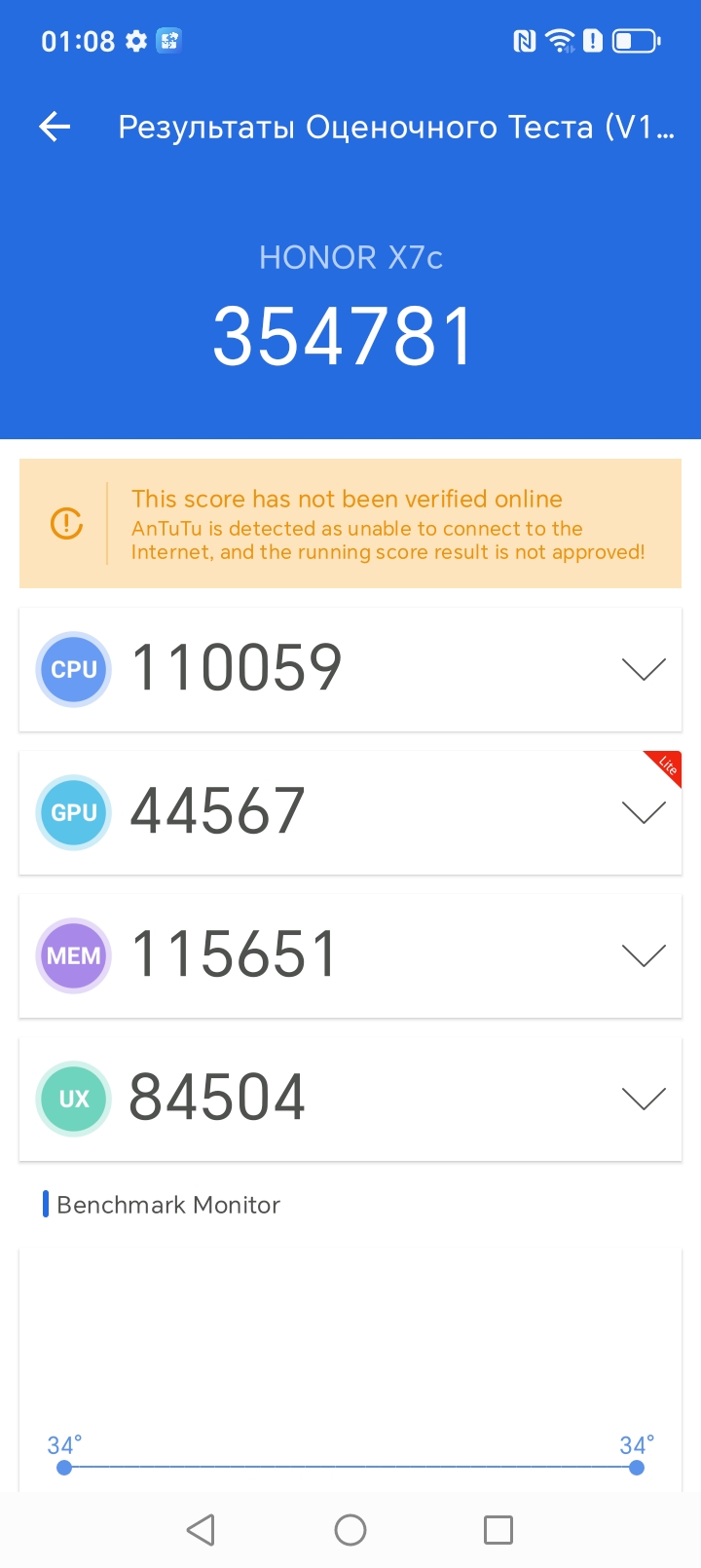Expand the UX score breakdown
The image size is (701, 1568).
tap(643, 1099)
